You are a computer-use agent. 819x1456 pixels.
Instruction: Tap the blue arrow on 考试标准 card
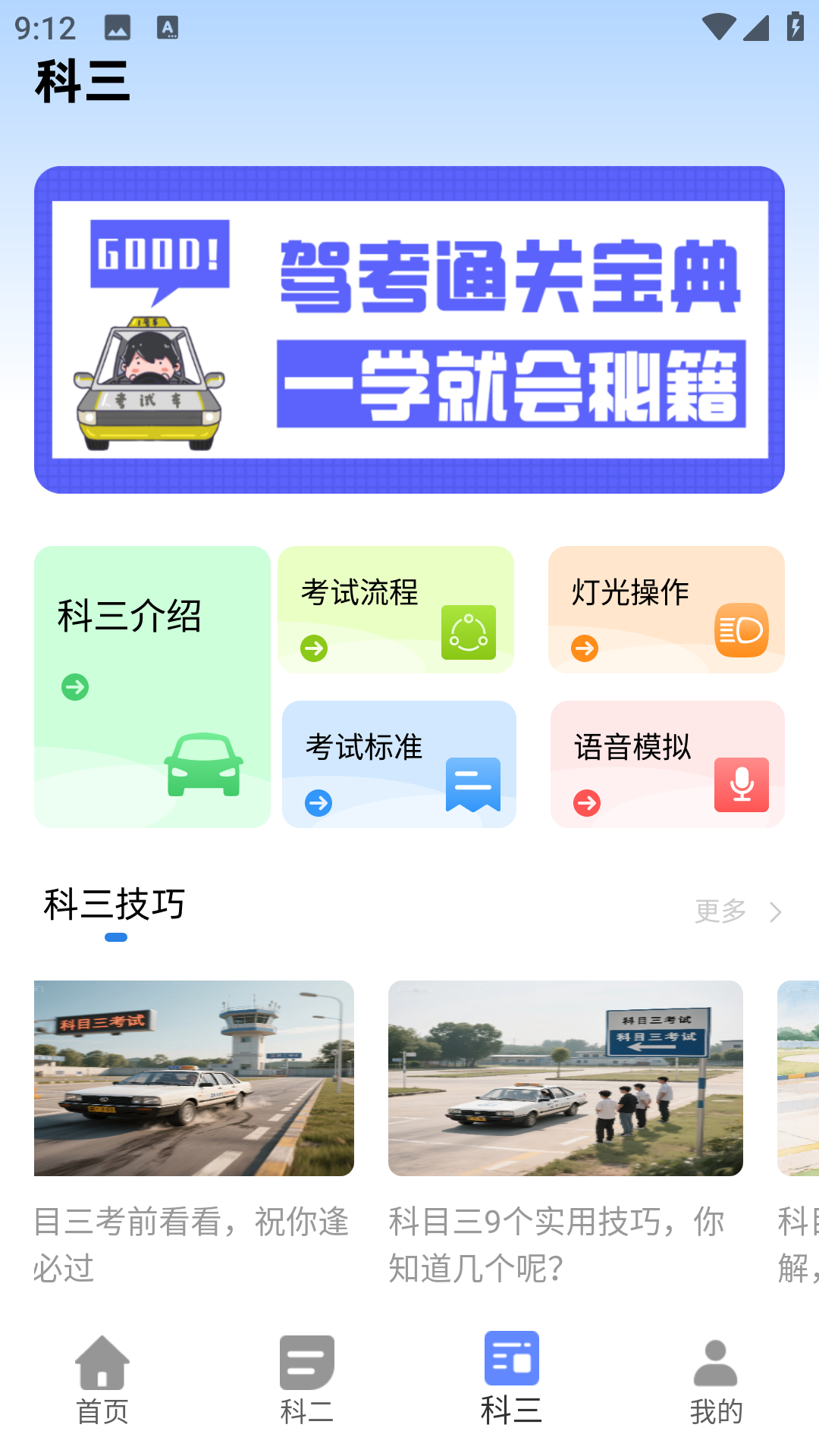318,802
